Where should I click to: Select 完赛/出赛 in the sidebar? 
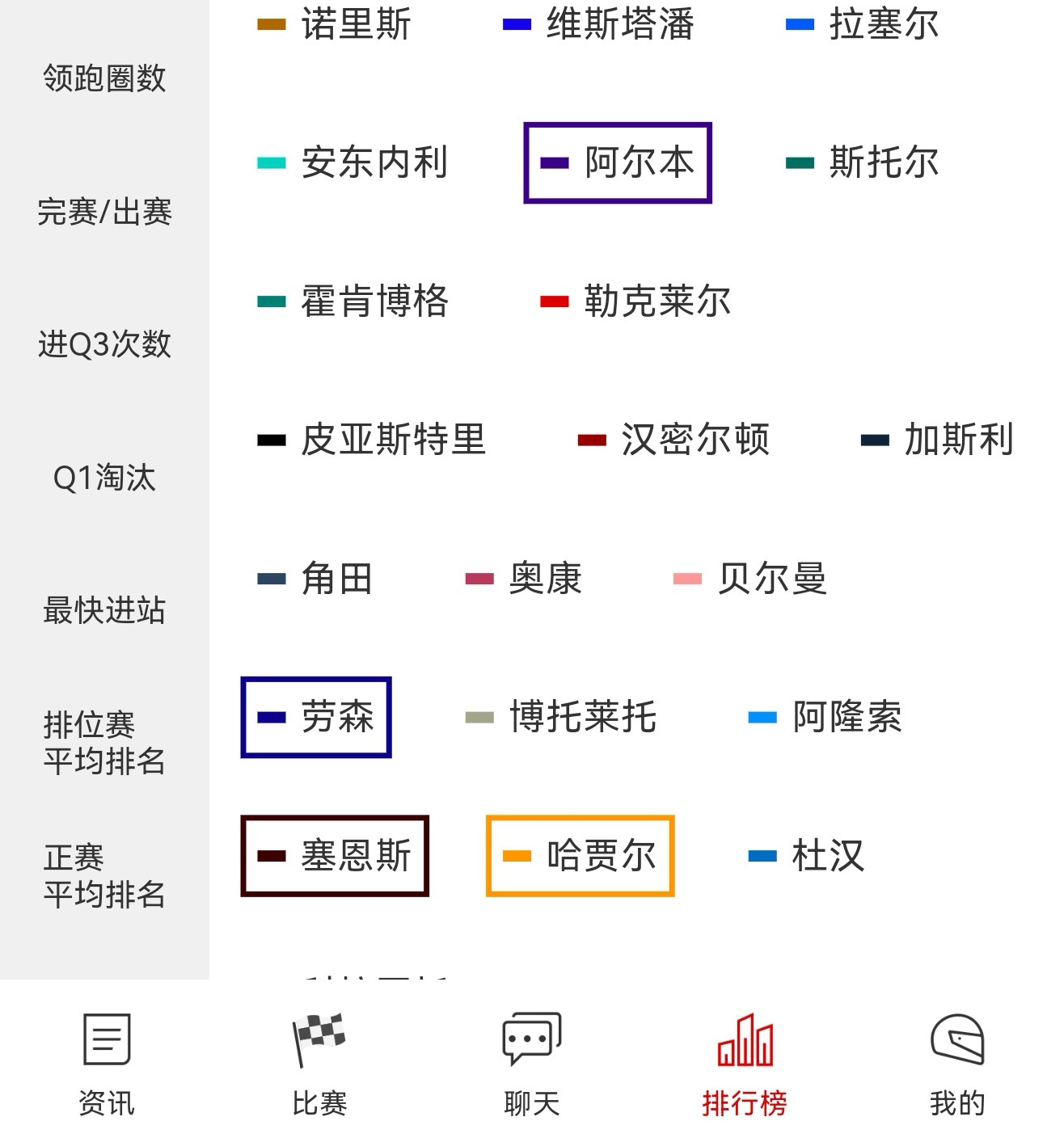(104, 213)
